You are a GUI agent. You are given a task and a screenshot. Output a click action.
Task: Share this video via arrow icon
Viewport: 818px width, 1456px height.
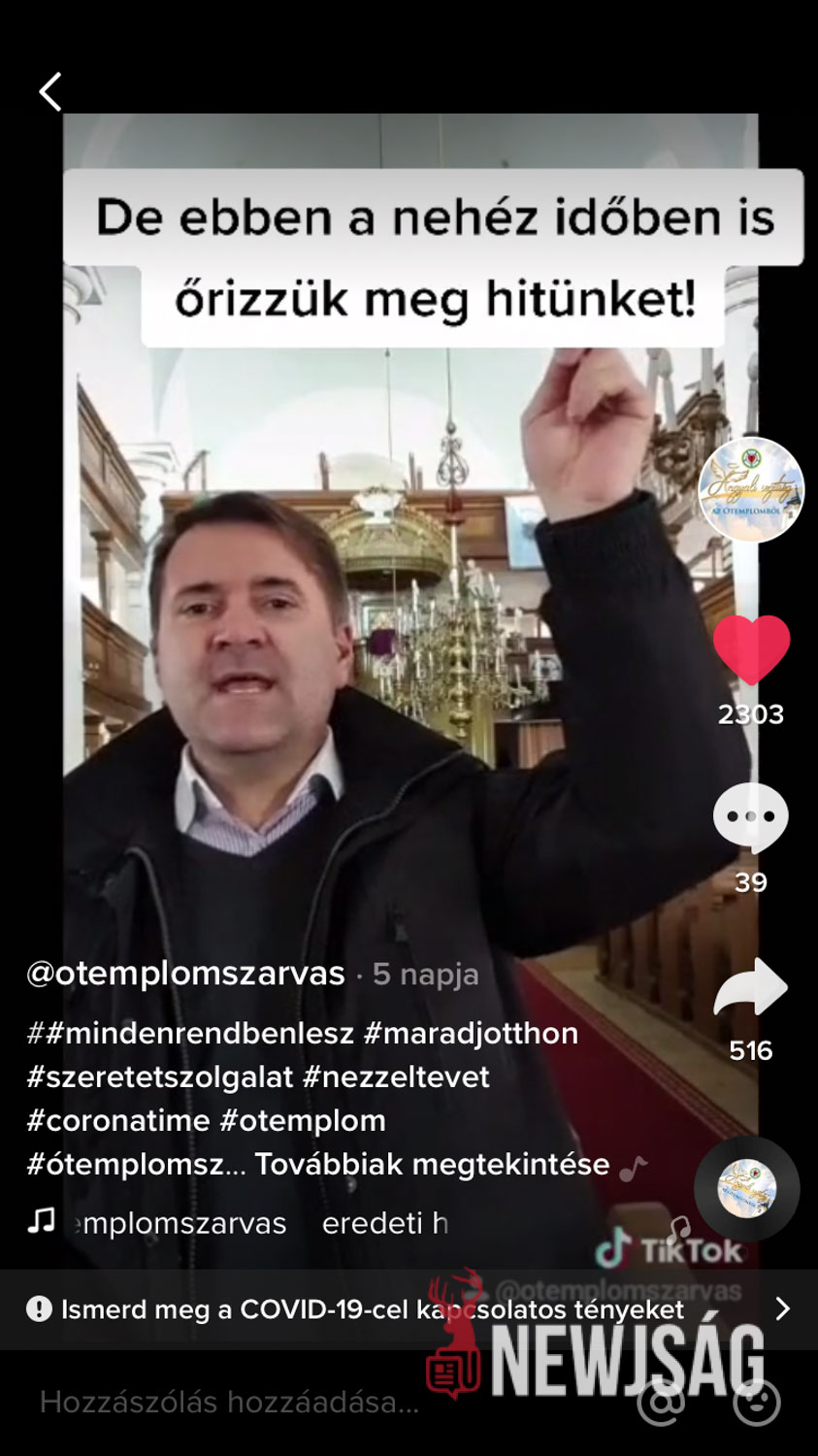(x=751, y=987)
